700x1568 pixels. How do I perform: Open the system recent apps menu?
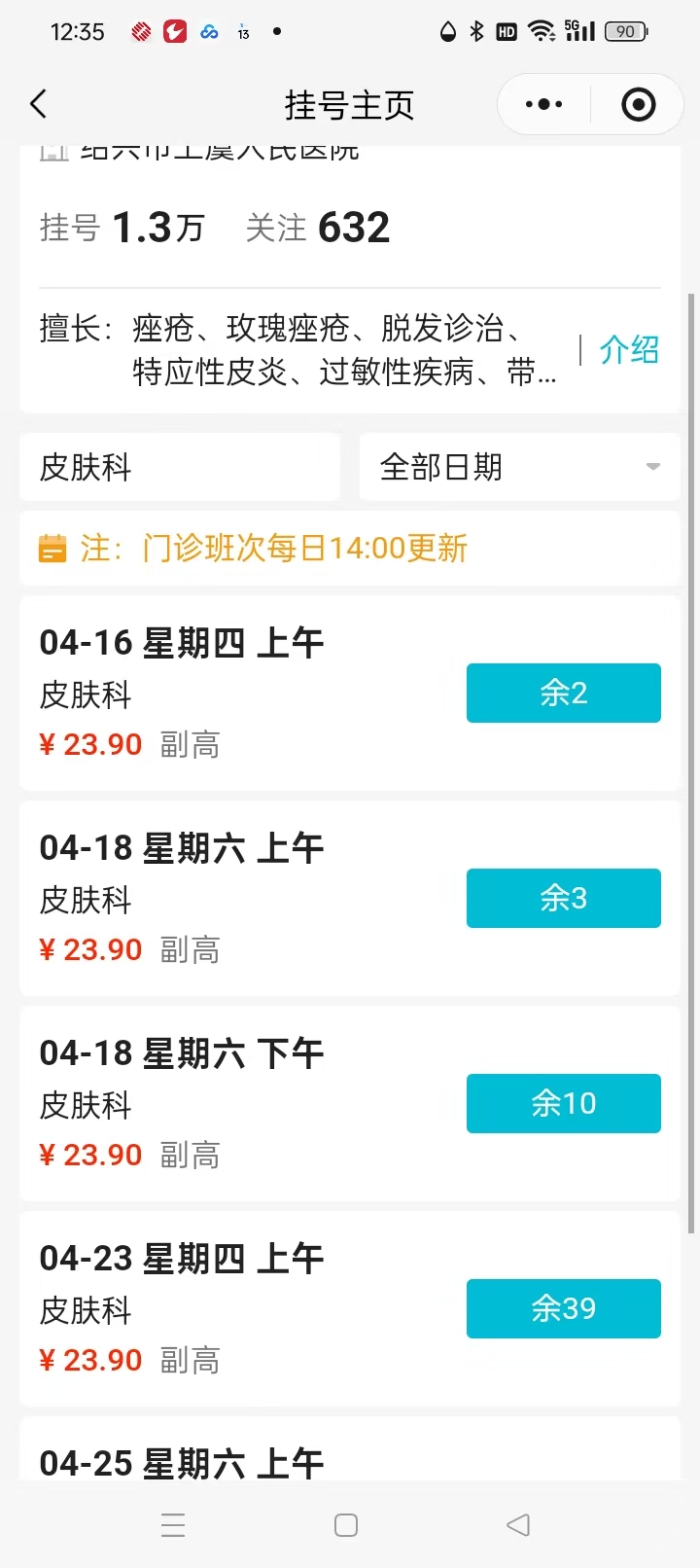click(x=173, y=1525)
